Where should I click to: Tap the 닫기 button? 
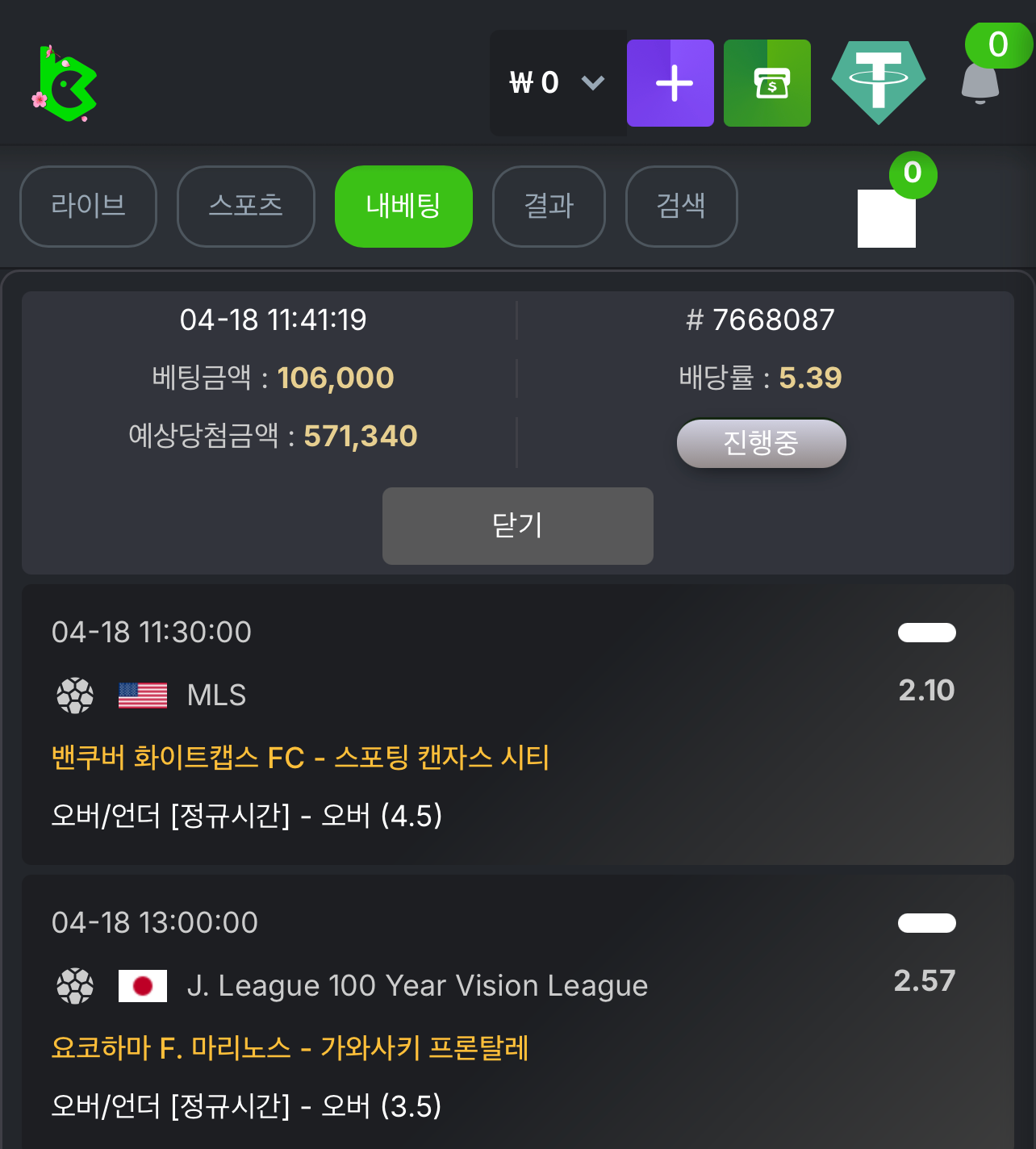tap(517, 525)
